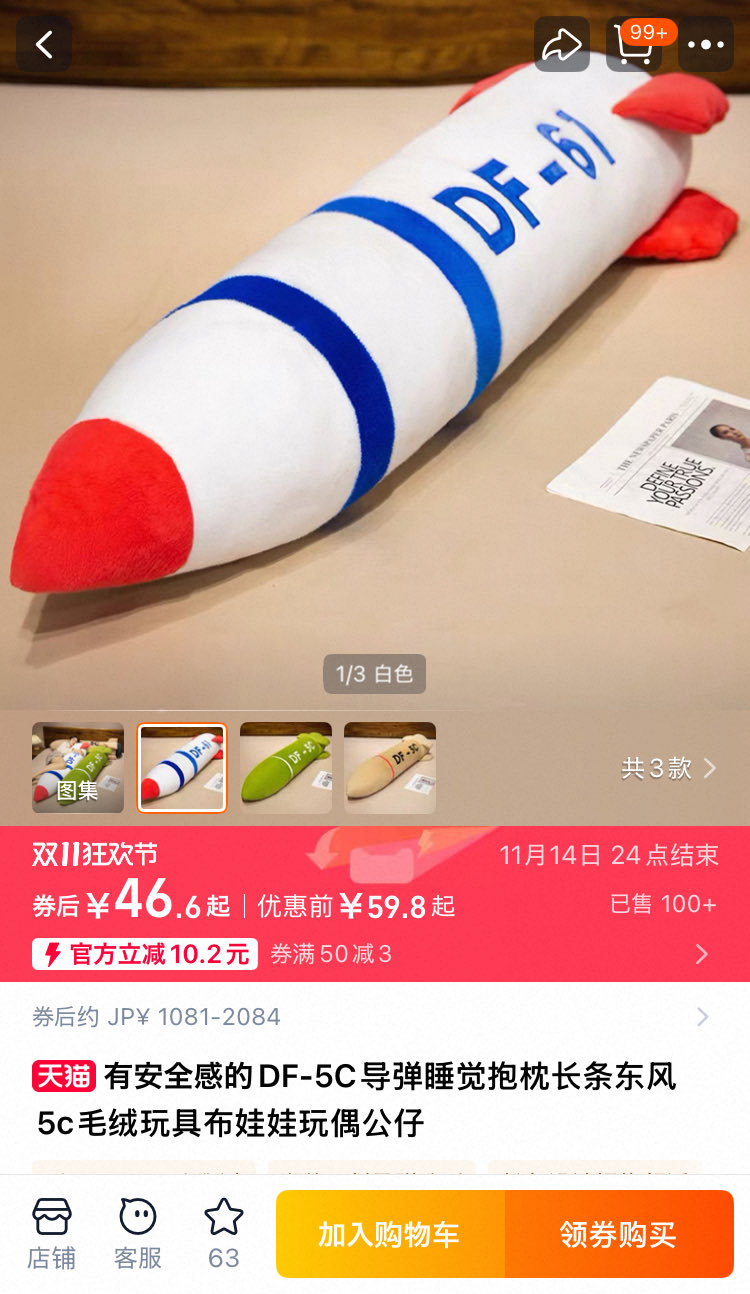Tap 加入购物车 to add to cart

[x=390, y=1234]
